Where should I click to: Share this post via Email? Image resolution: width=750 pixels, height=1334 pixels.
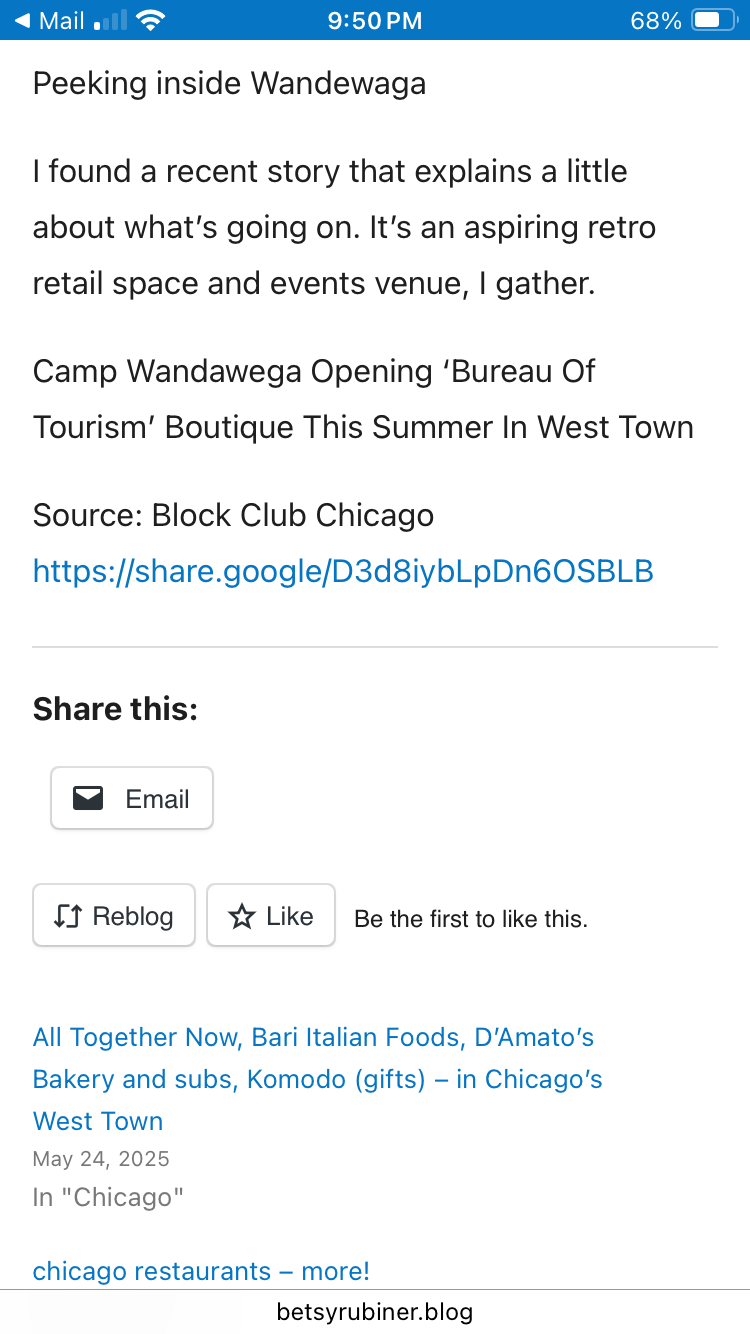click(x=132, y=798)
